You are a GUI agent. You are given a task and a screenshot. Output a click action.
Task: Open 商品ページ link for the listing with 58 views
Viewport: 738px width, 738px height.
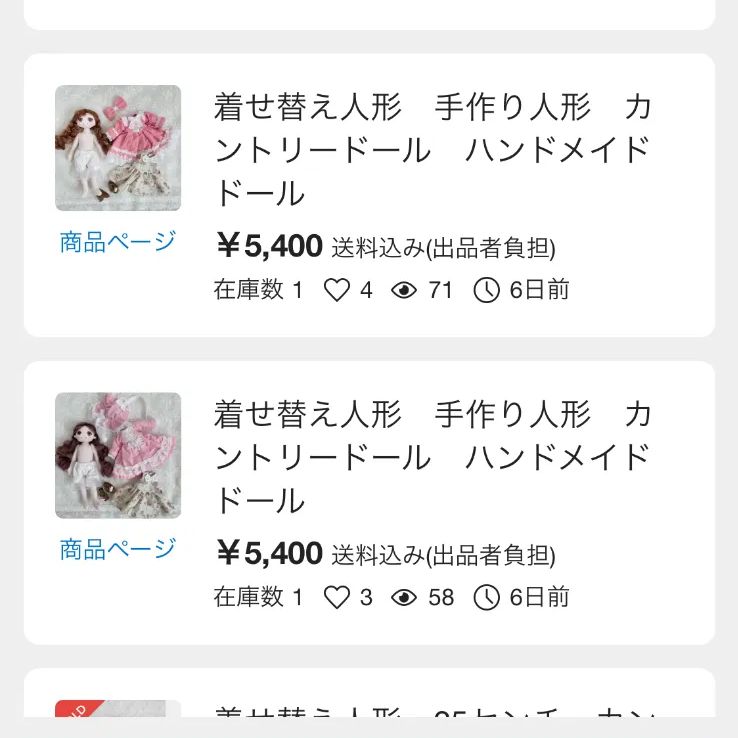(117, 549)
